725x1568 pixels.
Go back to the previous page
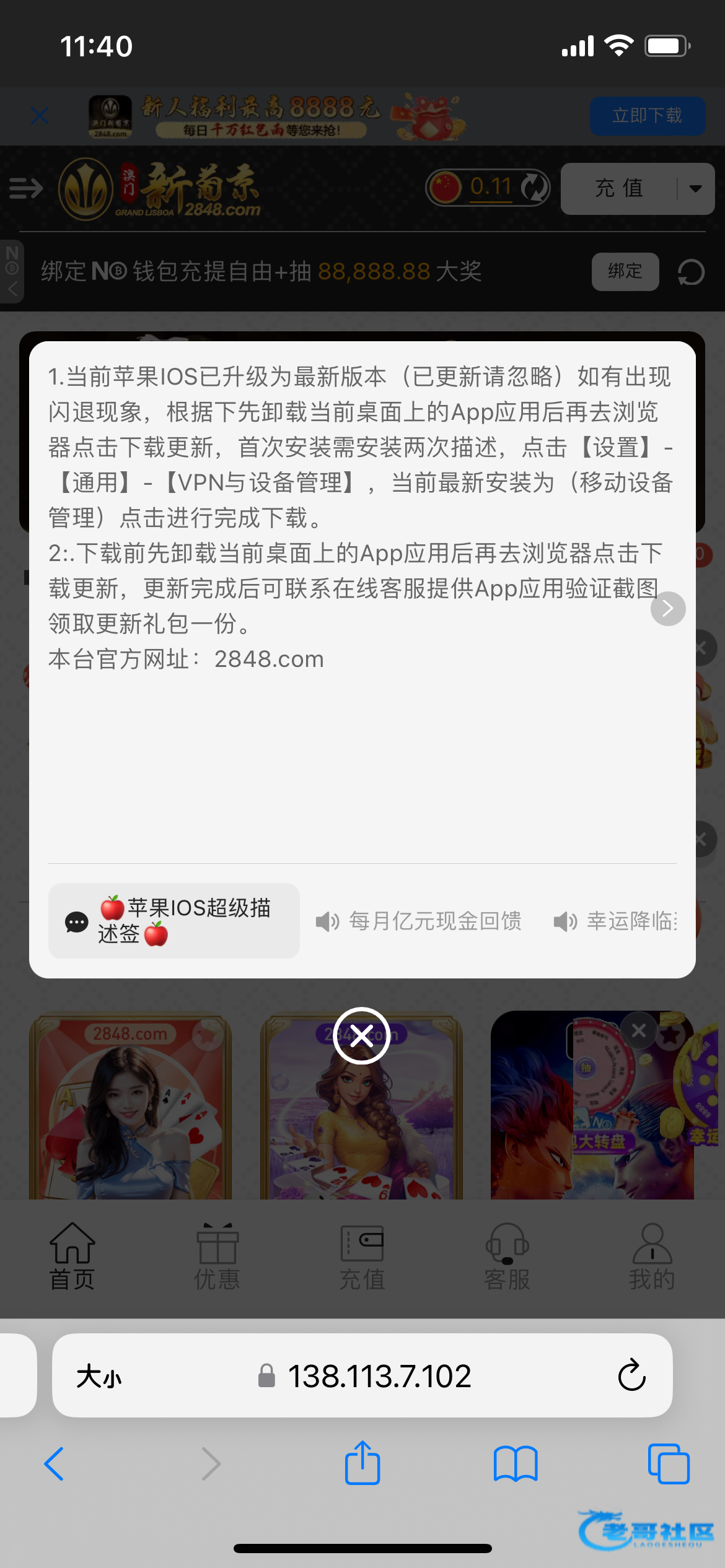[x=54, y=1464]
